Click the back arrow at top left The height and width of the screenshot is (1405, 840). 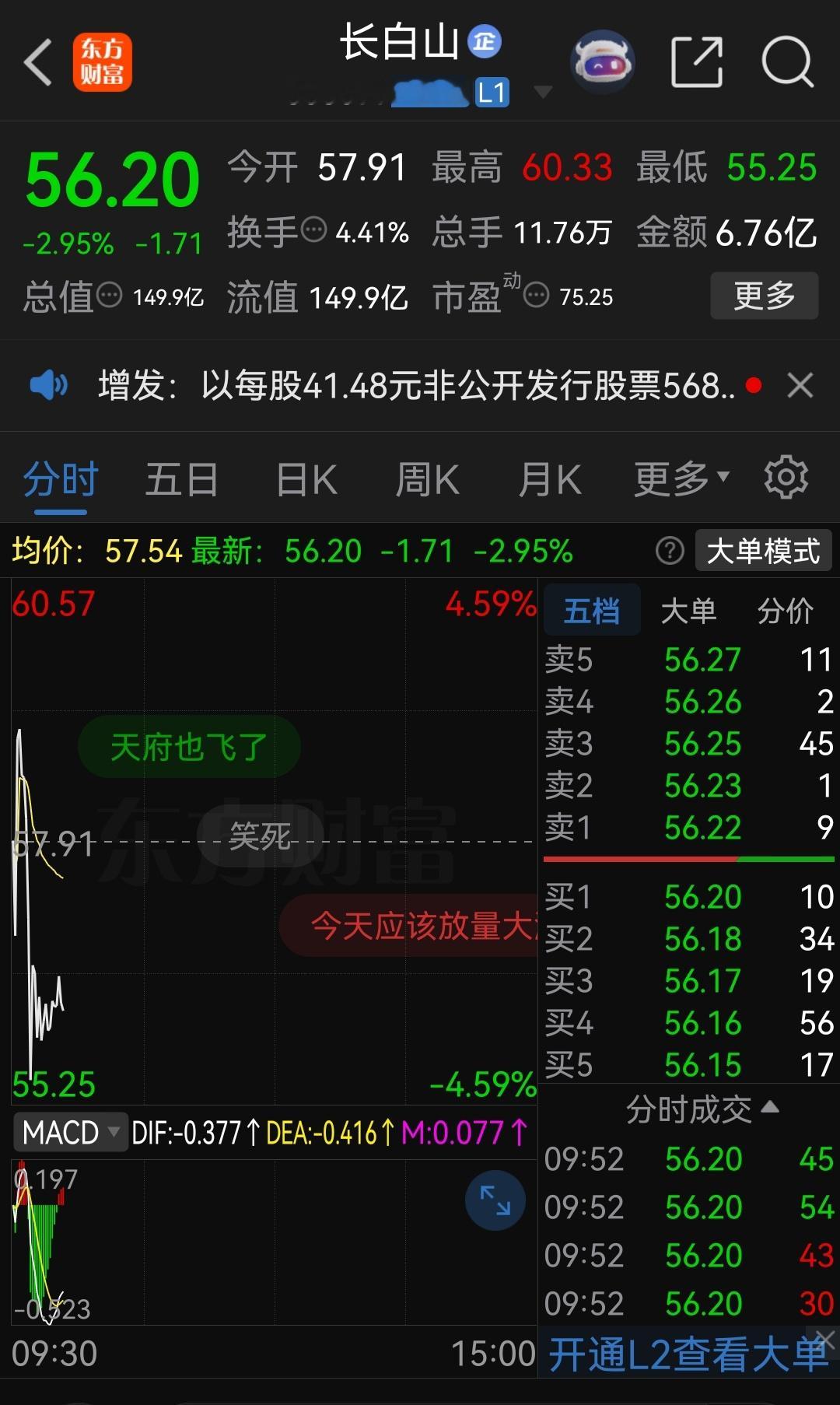pos(37,61)
